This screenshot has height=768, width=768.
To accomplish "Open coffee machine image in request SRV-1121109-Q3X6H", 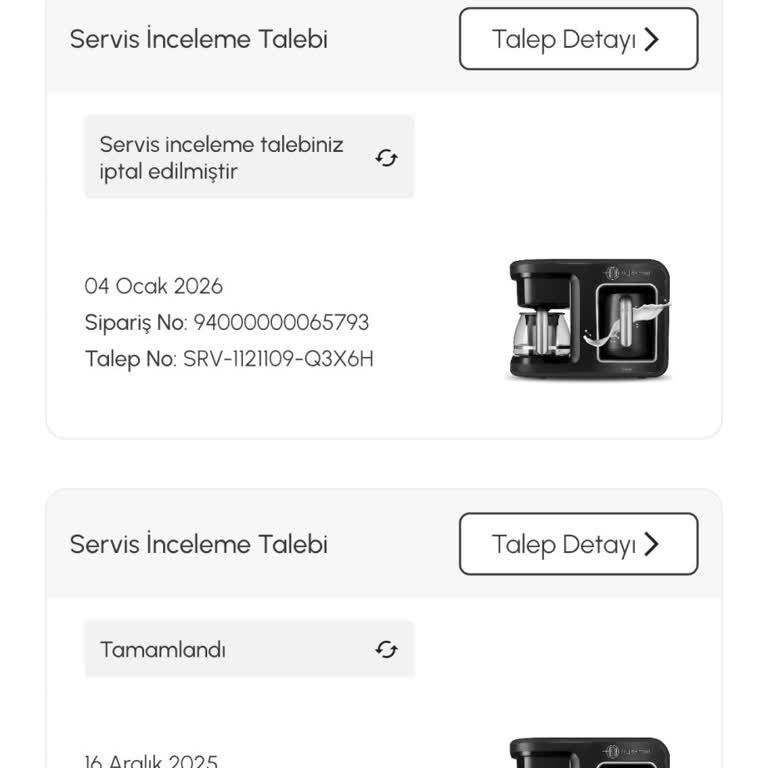I will point(588,320).
